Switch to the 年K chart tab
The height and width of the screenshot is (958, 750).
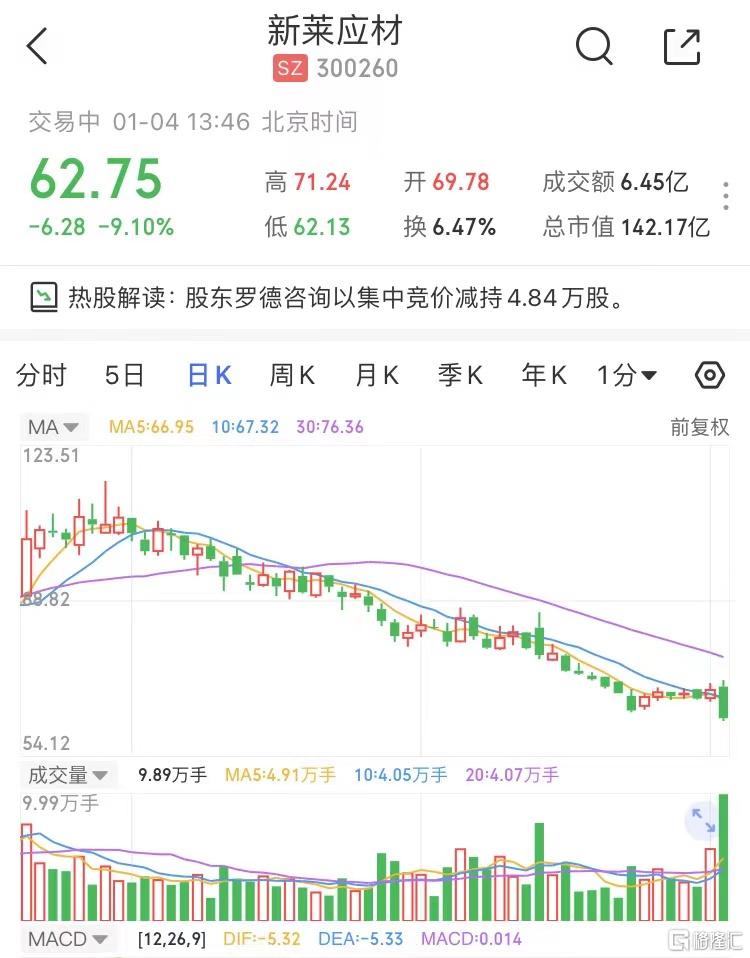pyautogui.click(x=544, y=376)
